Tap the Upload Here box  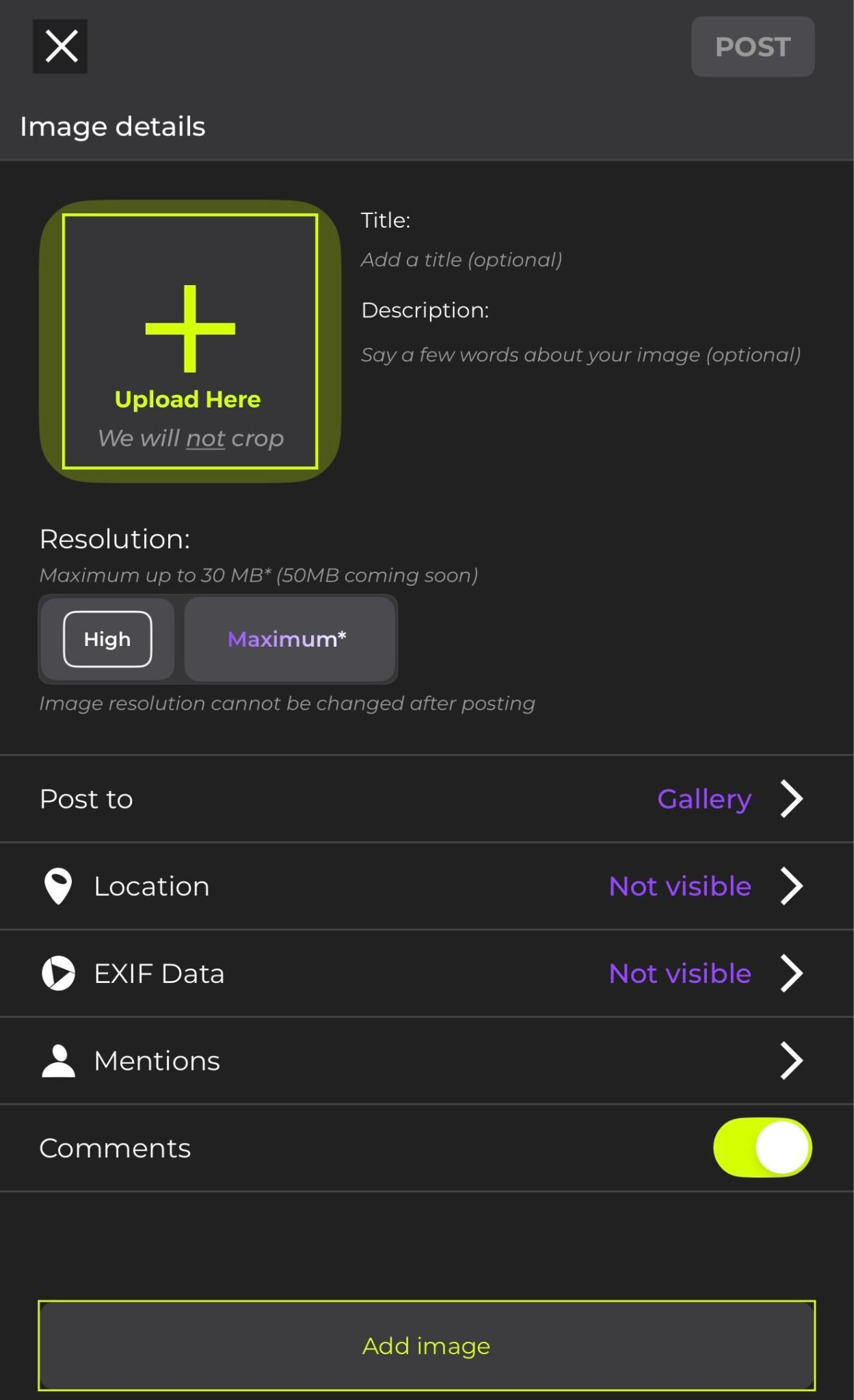[190, 341]
